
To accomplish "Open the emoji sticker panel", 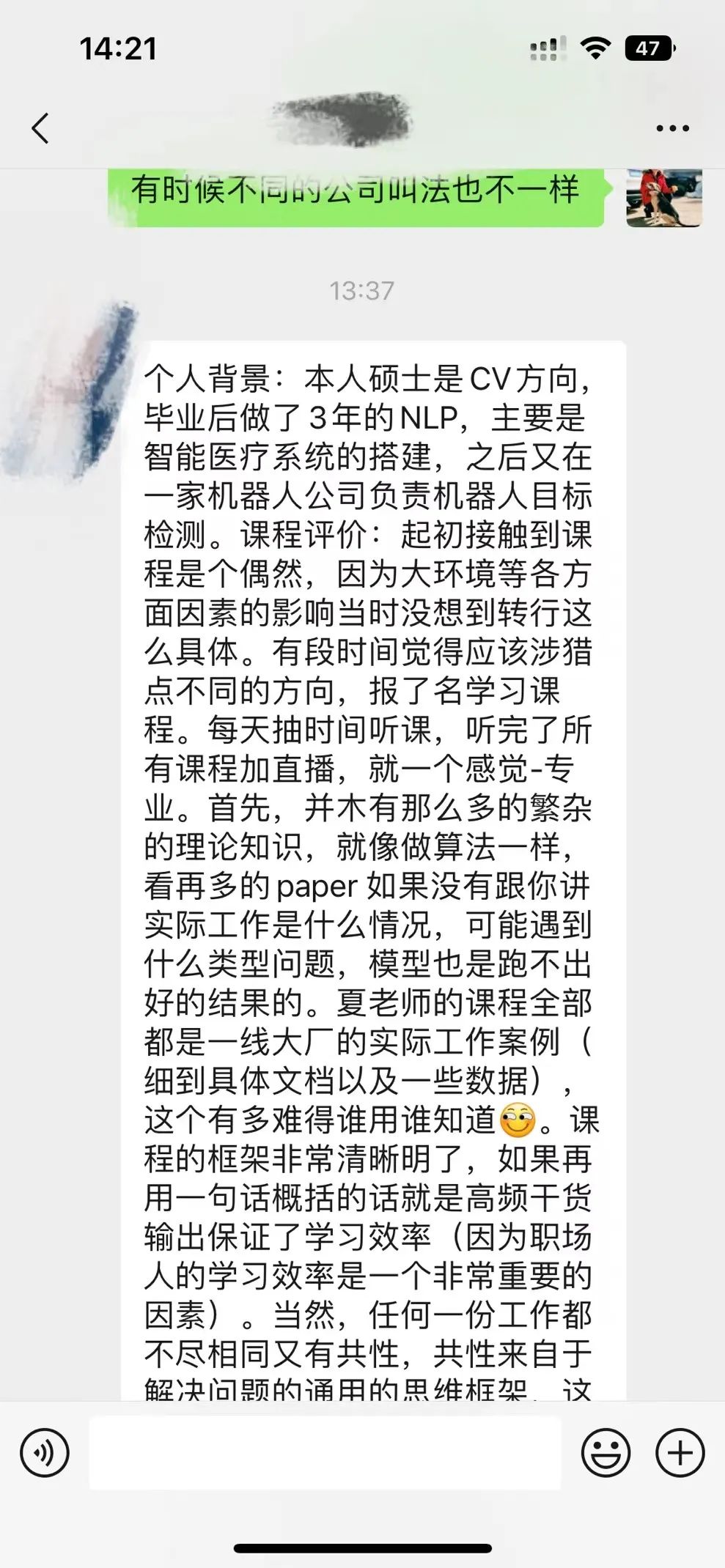I will coord(606,1452).
